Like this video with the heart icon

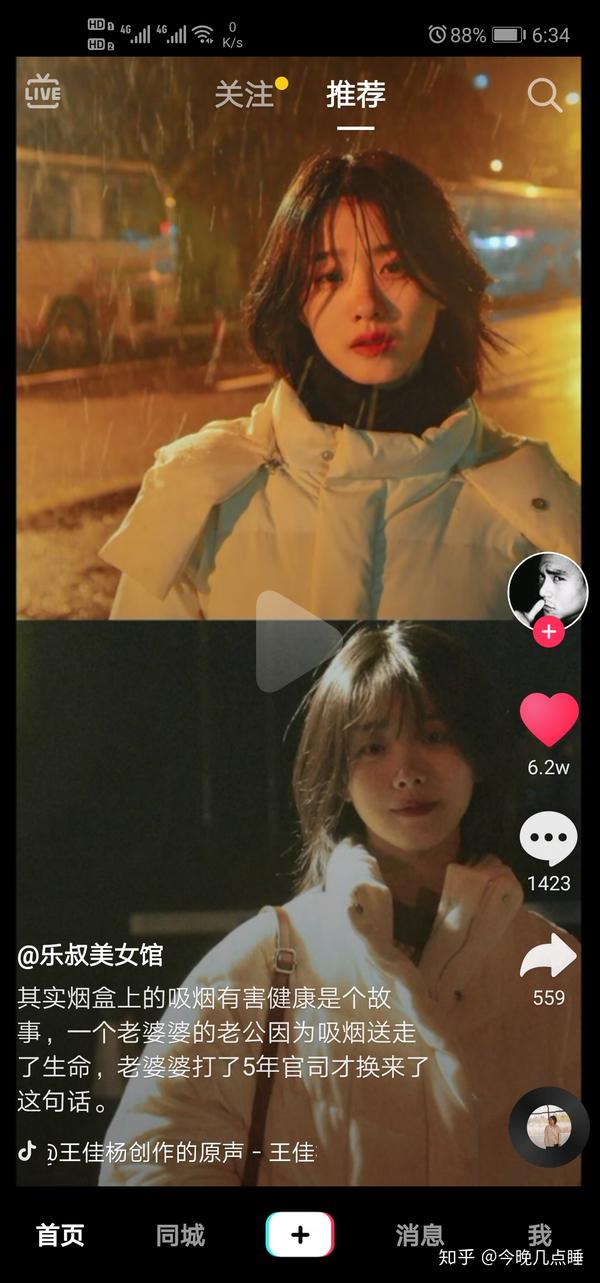pos(548,719)
